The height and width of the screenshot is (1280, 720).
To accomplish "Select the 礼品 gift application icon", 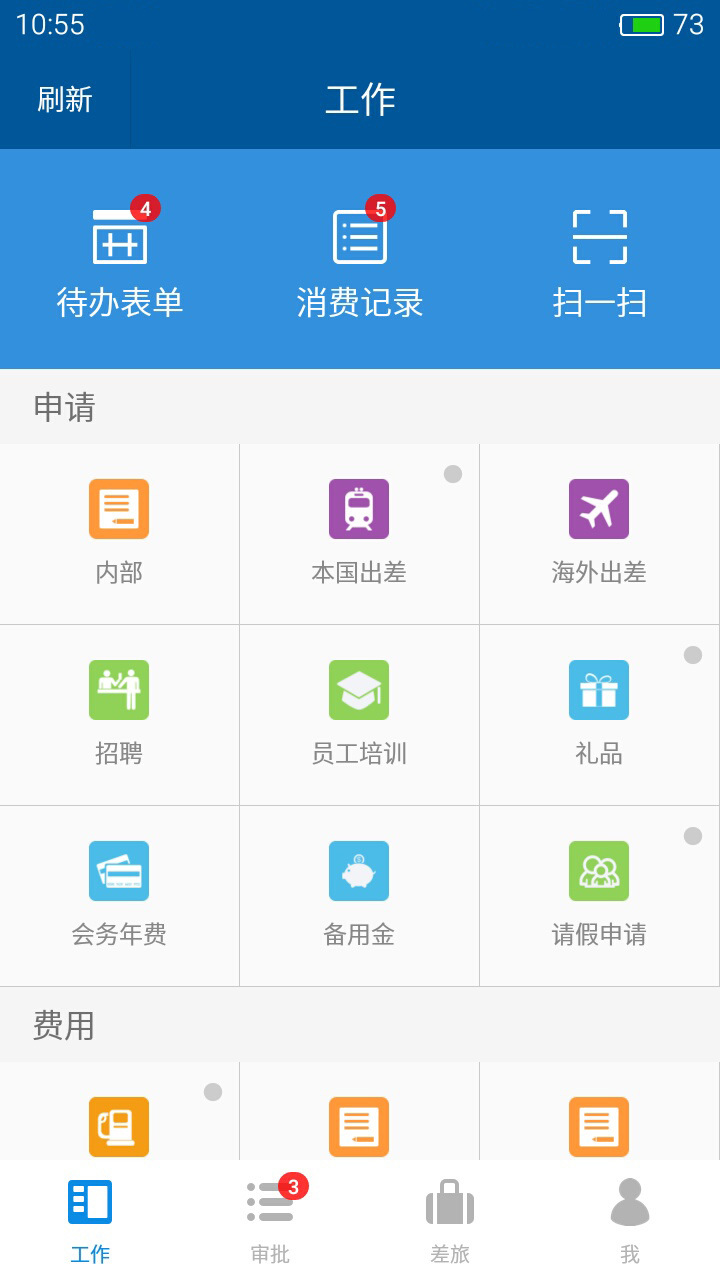I will click(599, 710).
